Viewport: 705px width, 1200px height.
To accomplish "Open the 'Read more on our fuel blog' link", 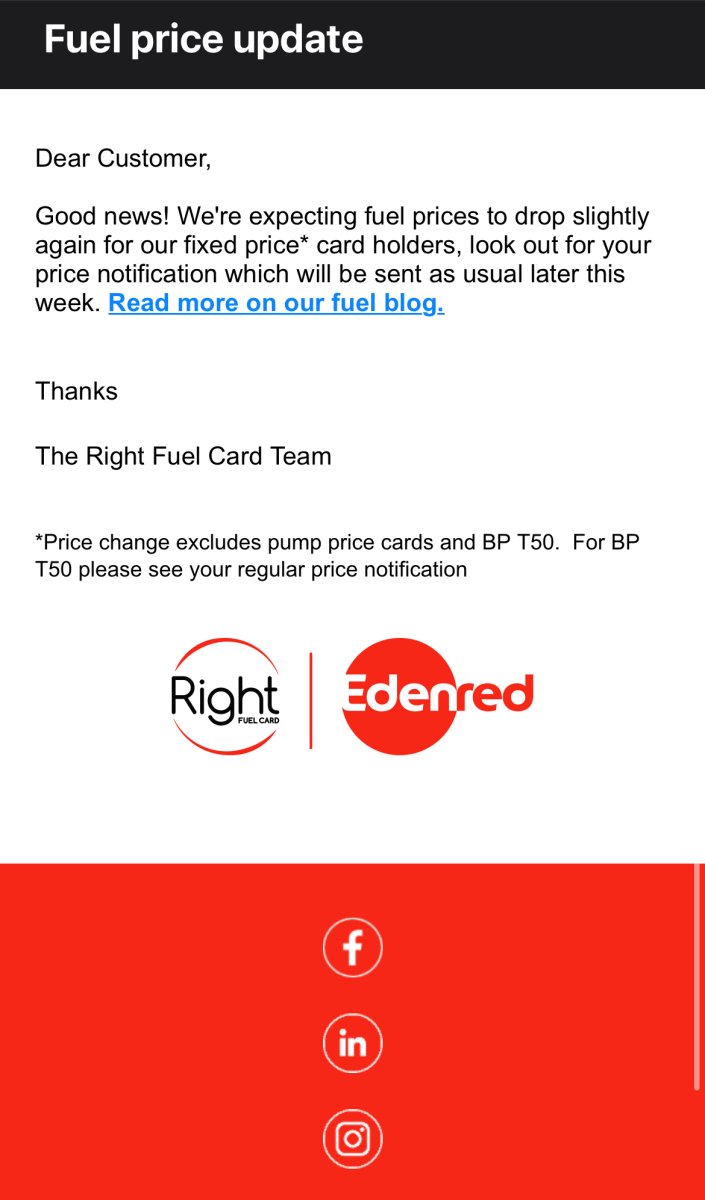I will [276, 303].
